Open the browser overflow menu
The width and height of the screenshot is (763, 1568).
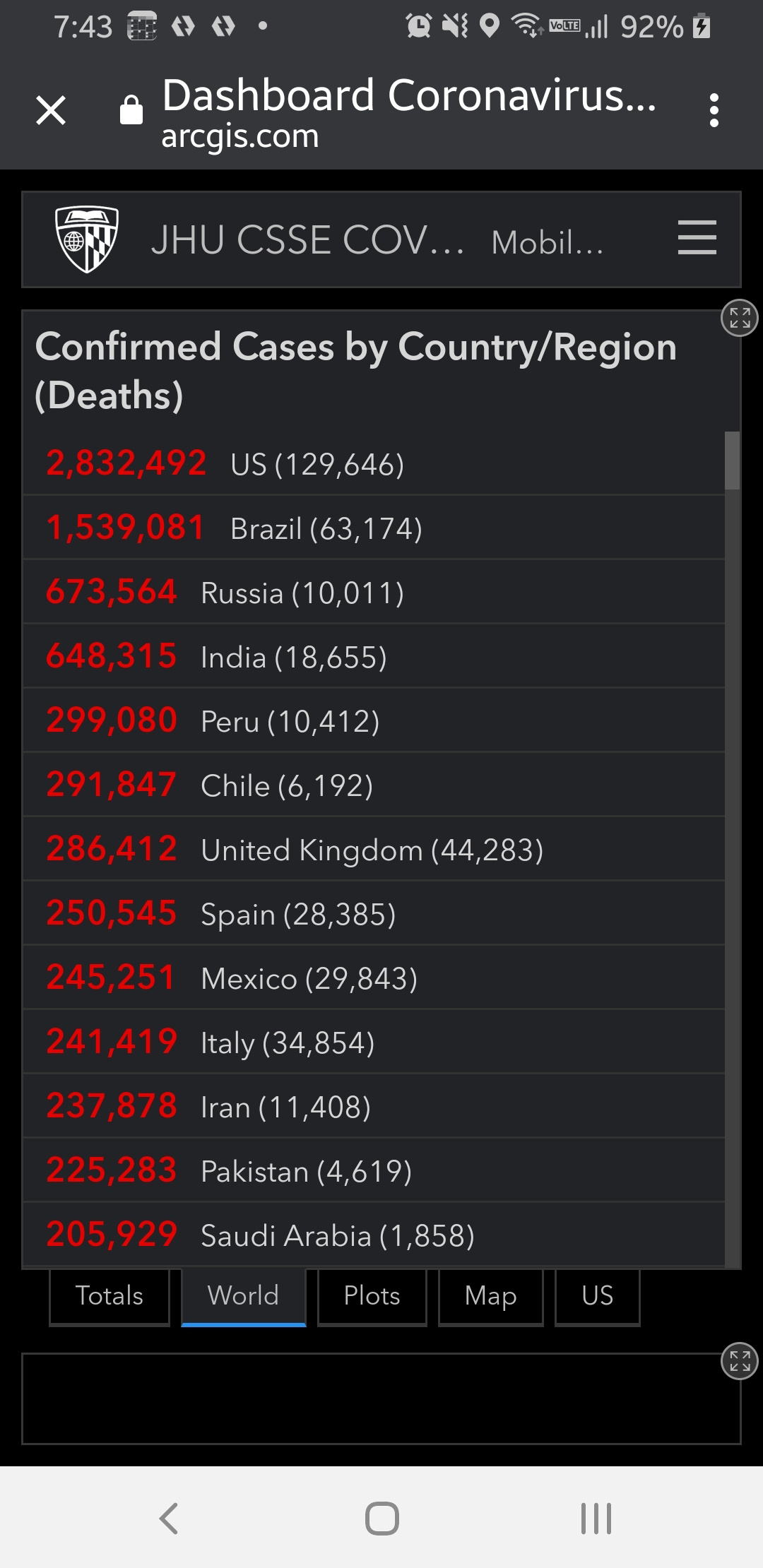click(x=714, y=110)
